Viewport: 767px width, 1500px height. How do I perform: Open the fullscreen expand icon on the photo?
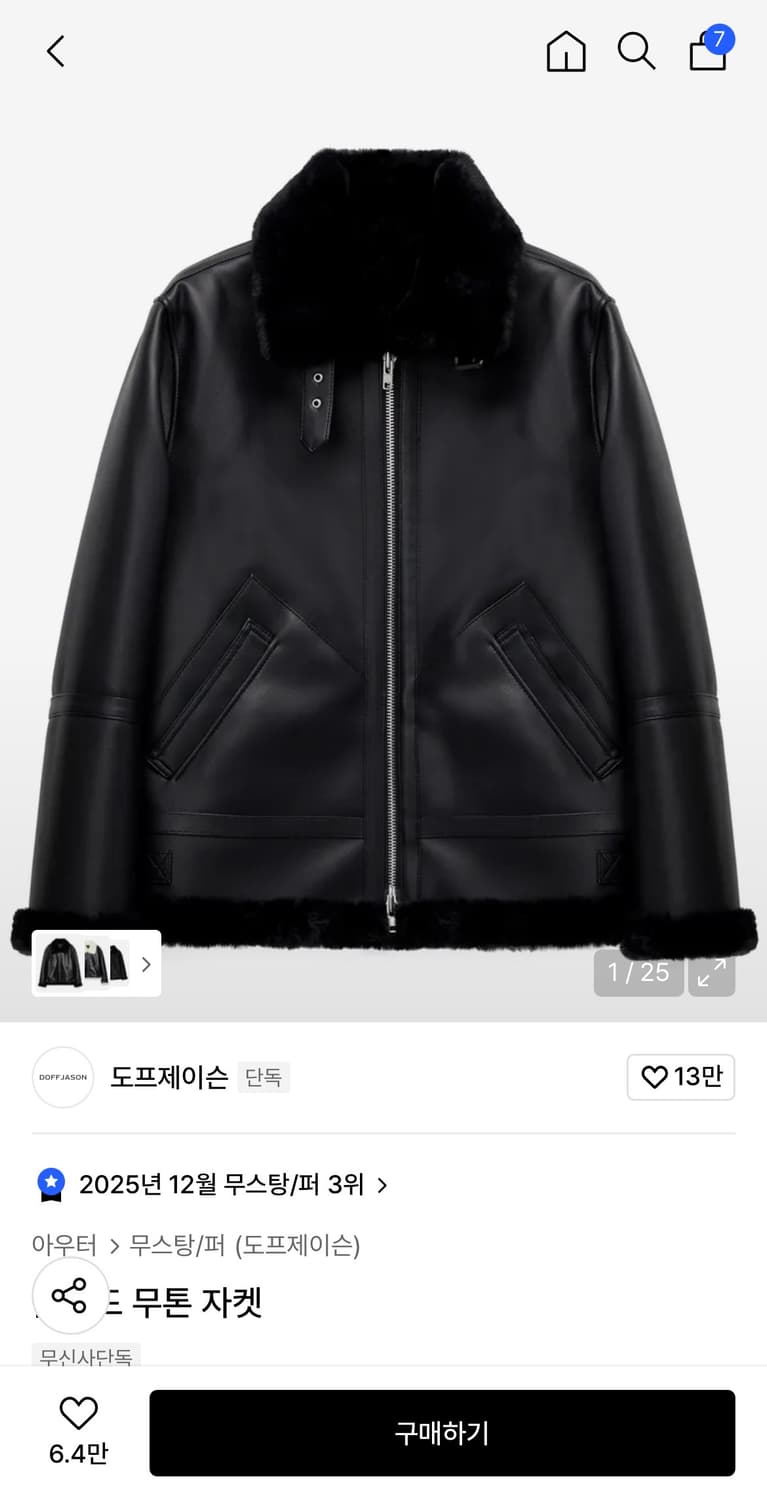click(x=711, y=971)
